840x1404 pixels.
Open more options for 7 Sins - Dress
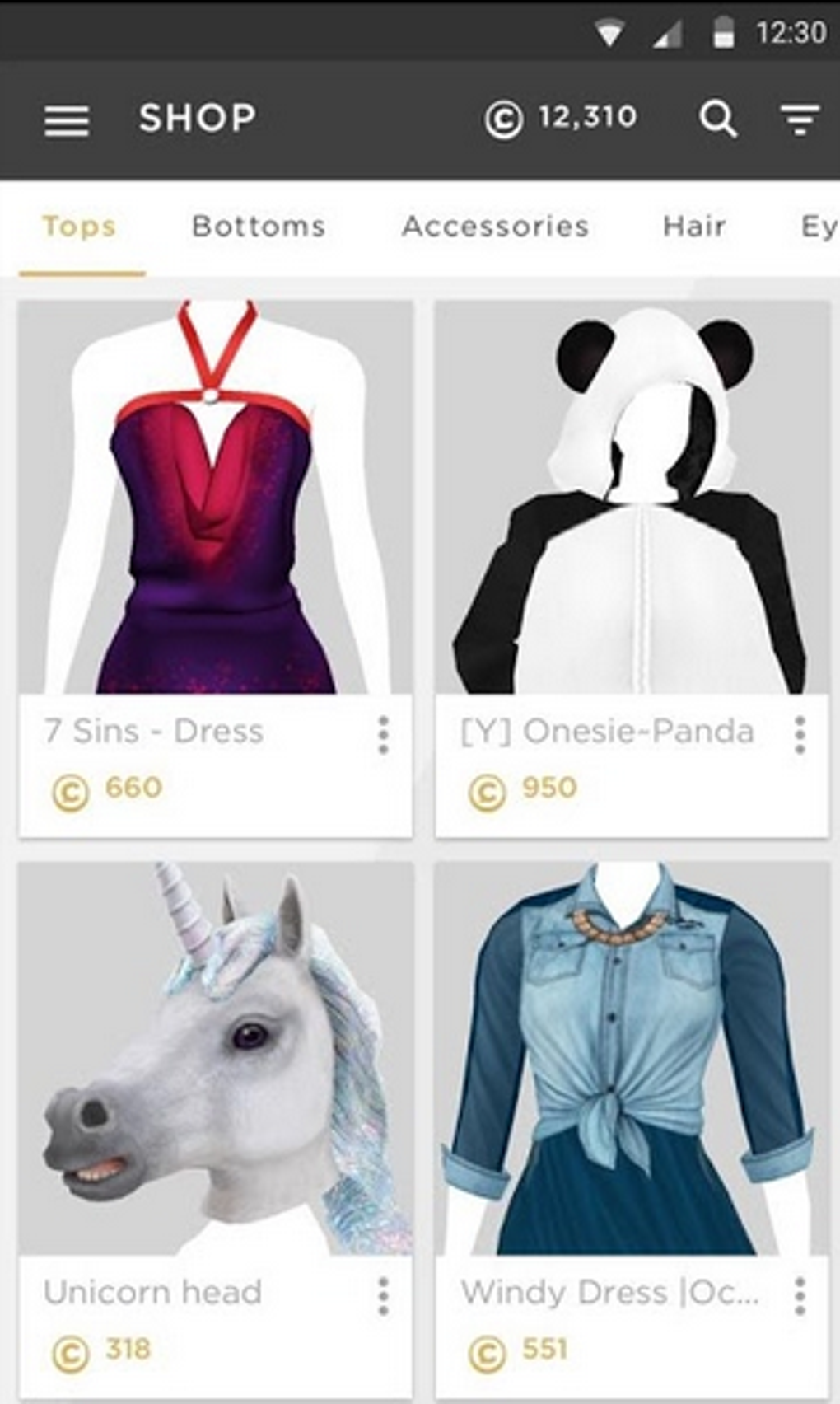(383, 735)
